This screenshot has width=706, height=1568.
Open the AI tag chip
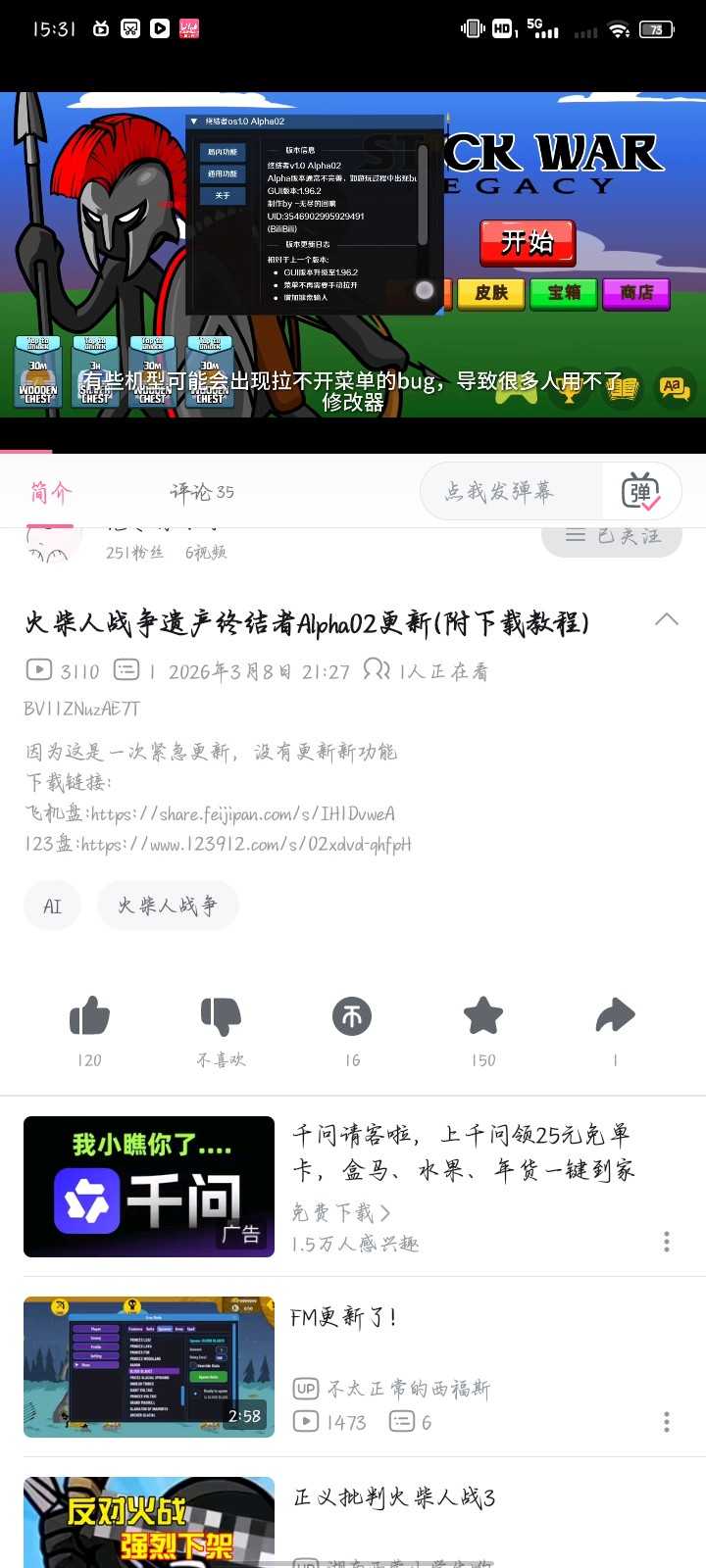coord(53,906)
